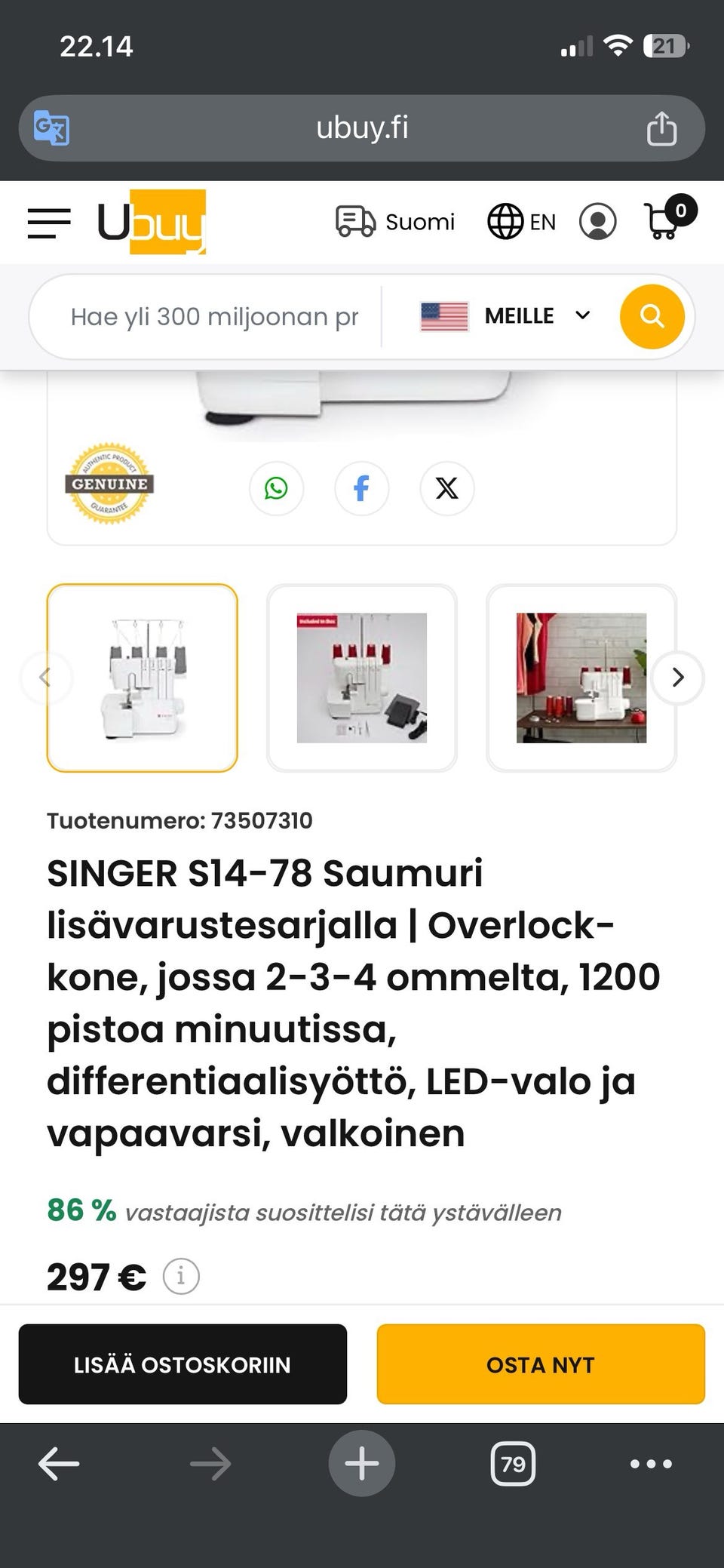
Task: Open the hamburger menu
Action: pos(49,223)
